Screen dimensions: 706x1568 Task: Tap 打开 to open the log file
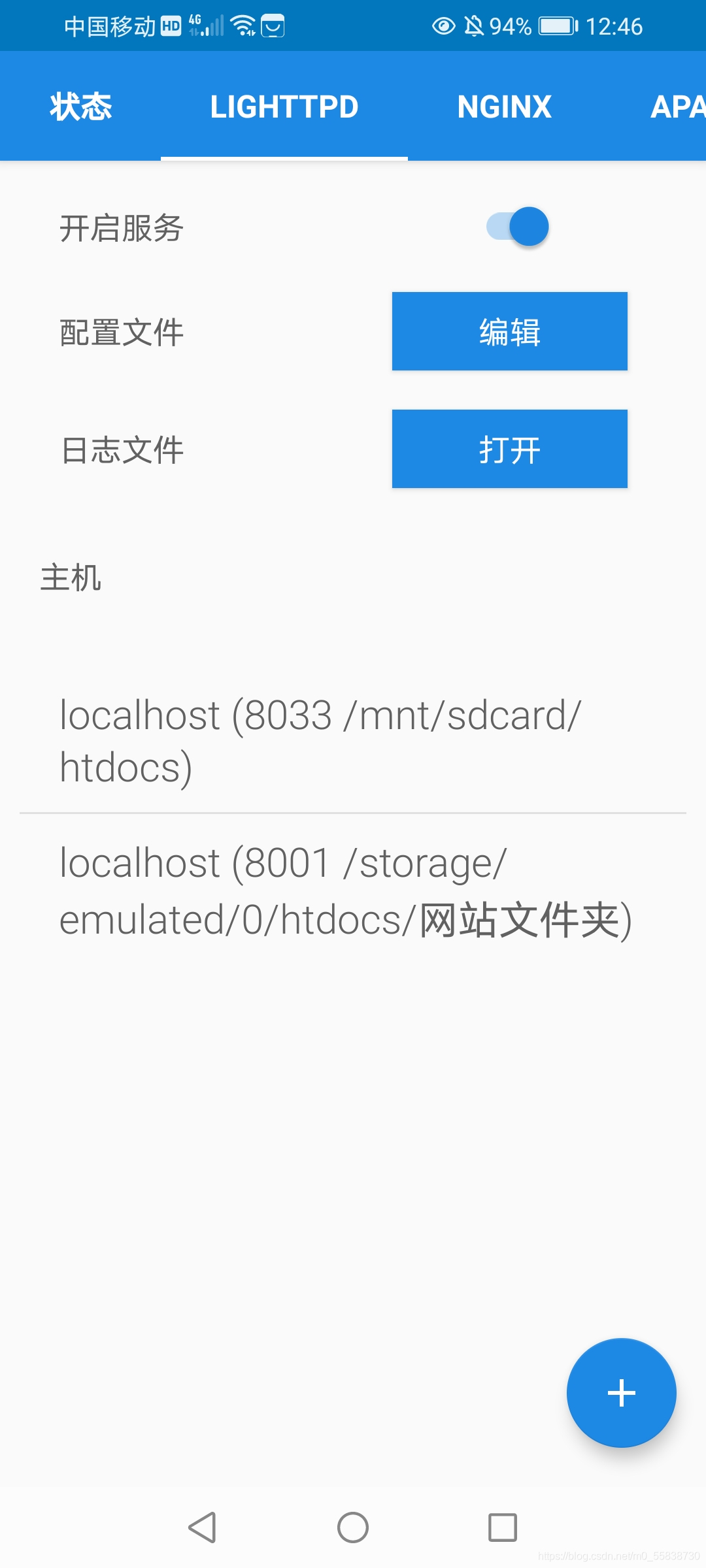pos(509,449)
